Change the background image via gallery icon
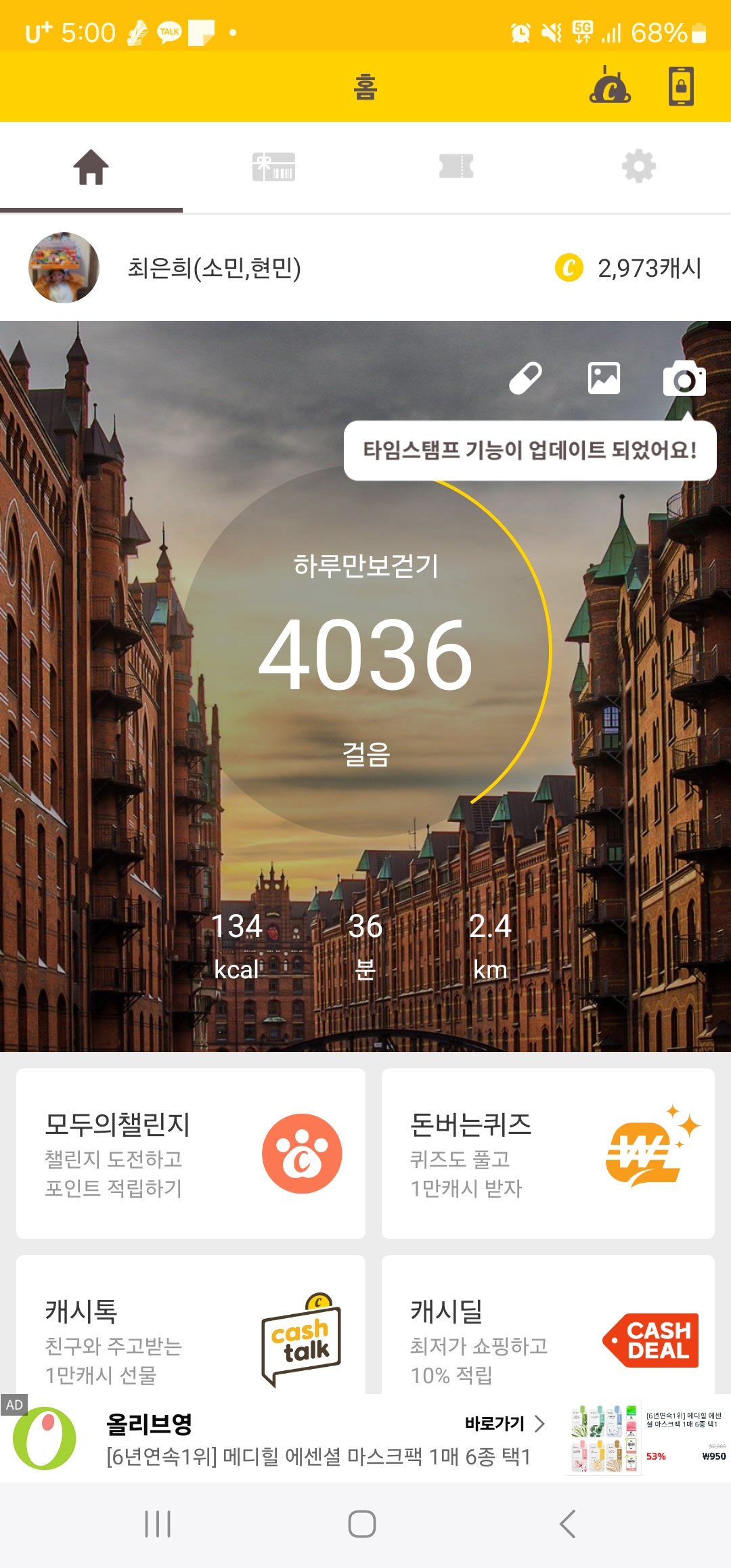 point(604,378)
